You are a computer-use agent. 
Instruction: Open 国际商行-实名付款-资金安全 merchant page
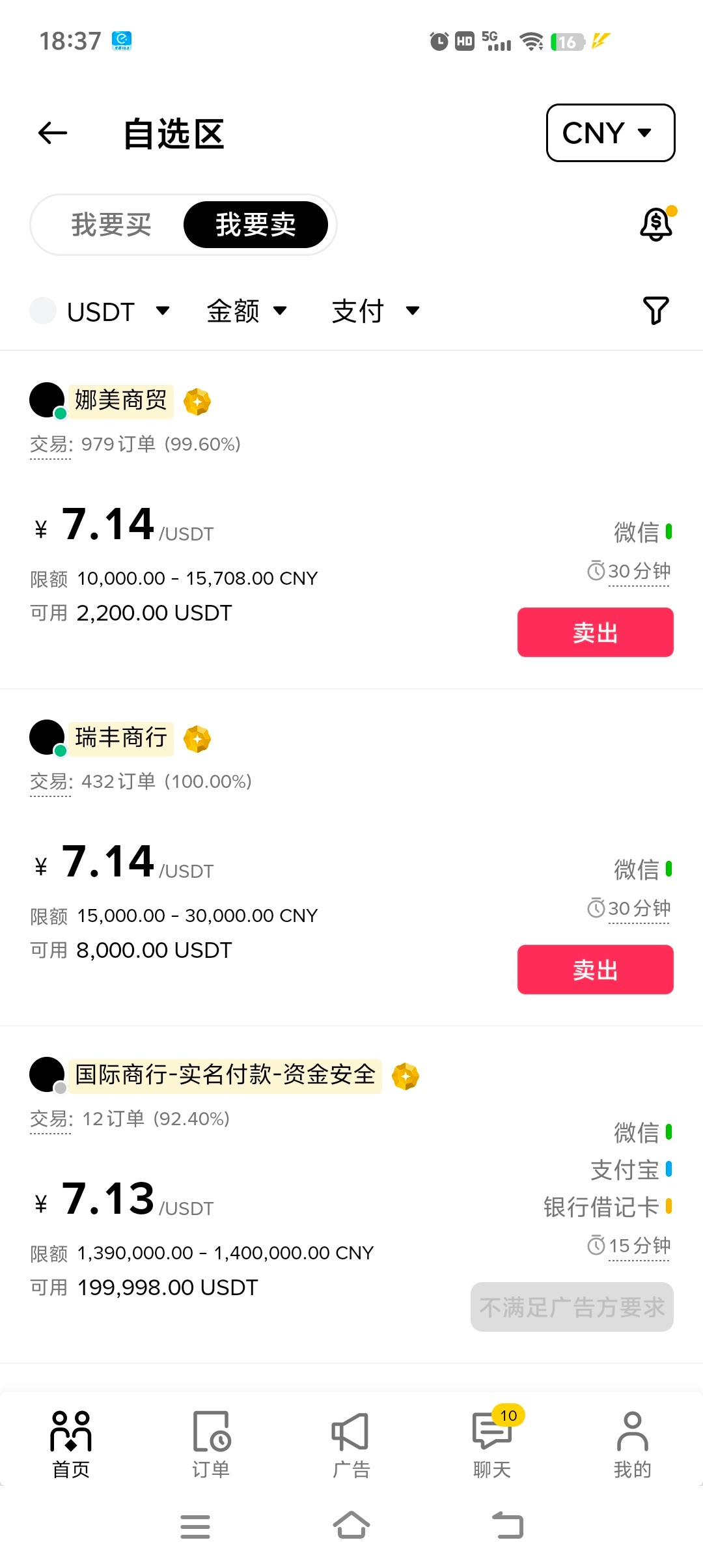pyautogui.click(x=225, y=1075)
